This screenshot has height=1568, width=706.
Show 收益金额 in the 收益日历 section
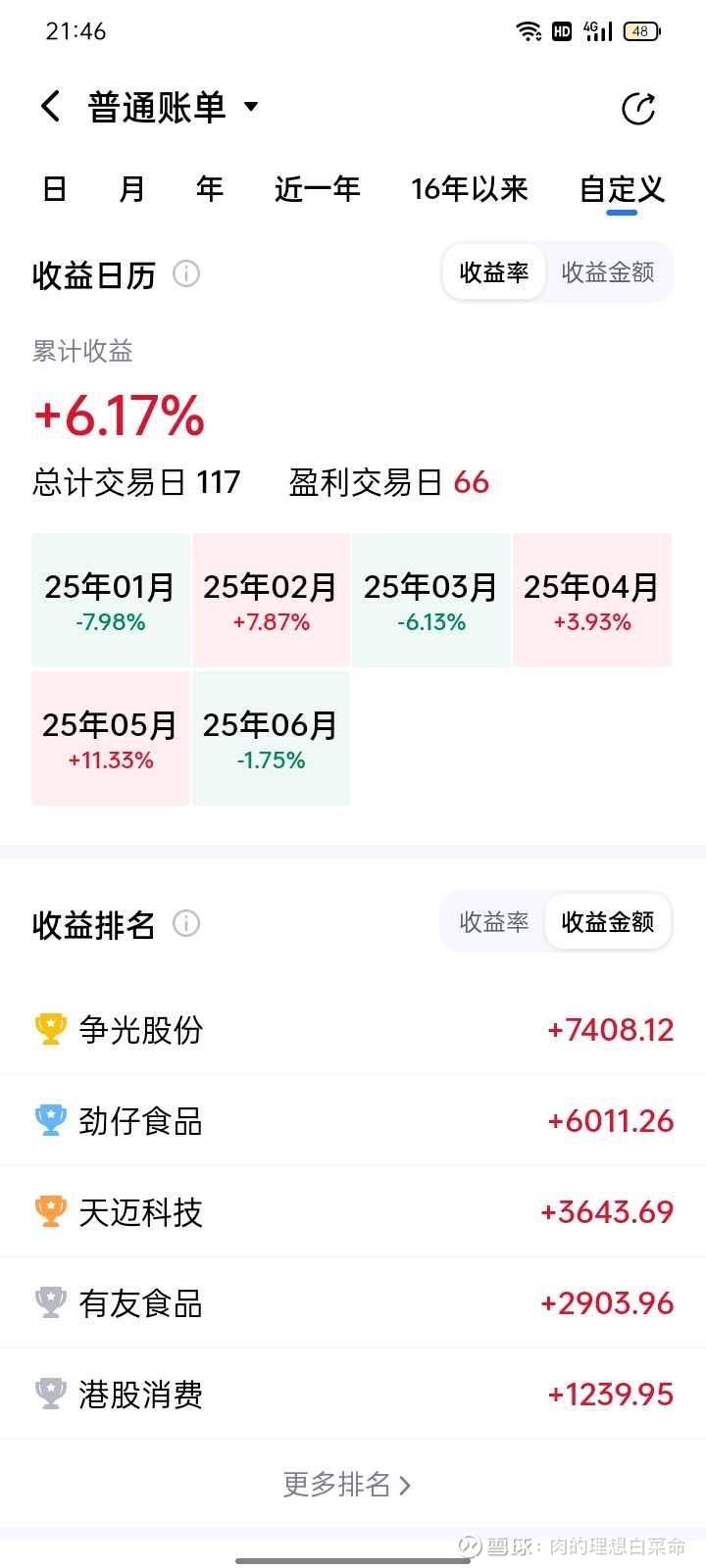coord(608,272)
